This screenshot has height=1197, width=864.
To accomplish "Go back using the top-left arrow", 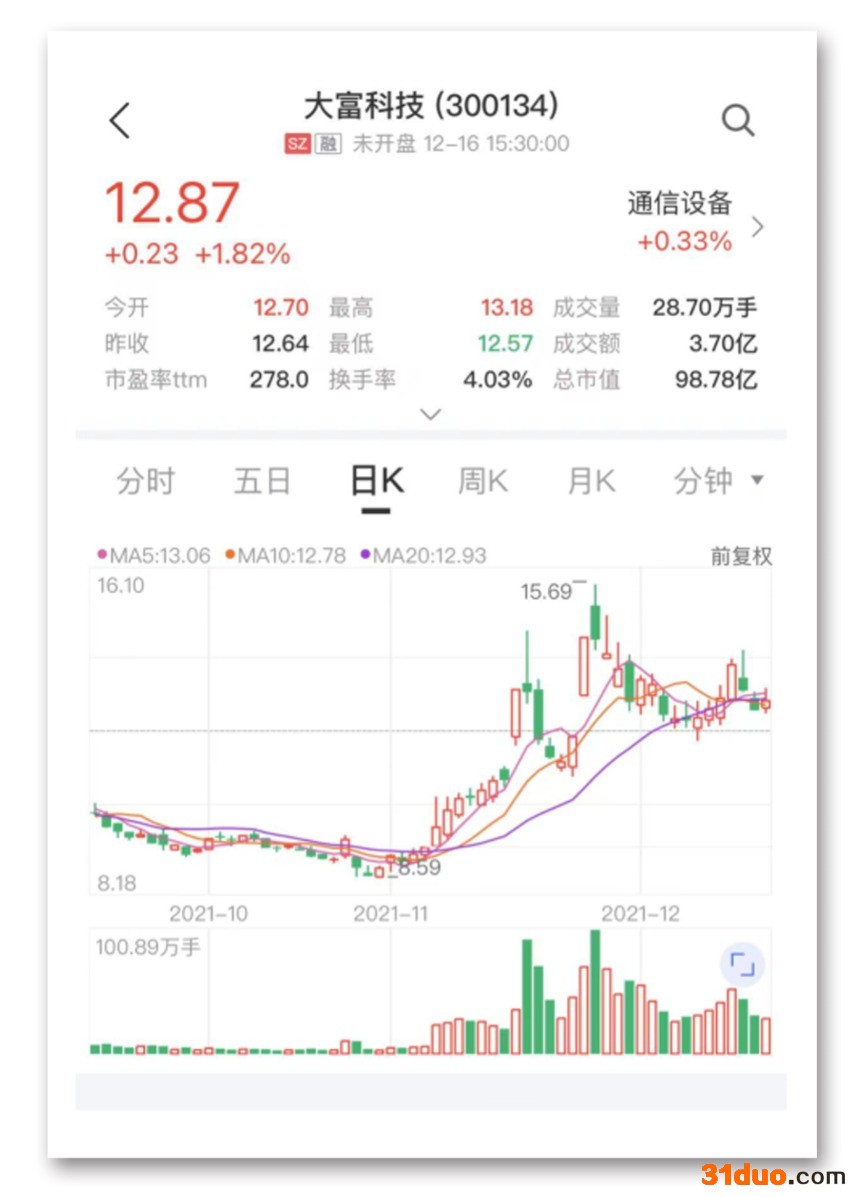I will (x=120, y=121).
